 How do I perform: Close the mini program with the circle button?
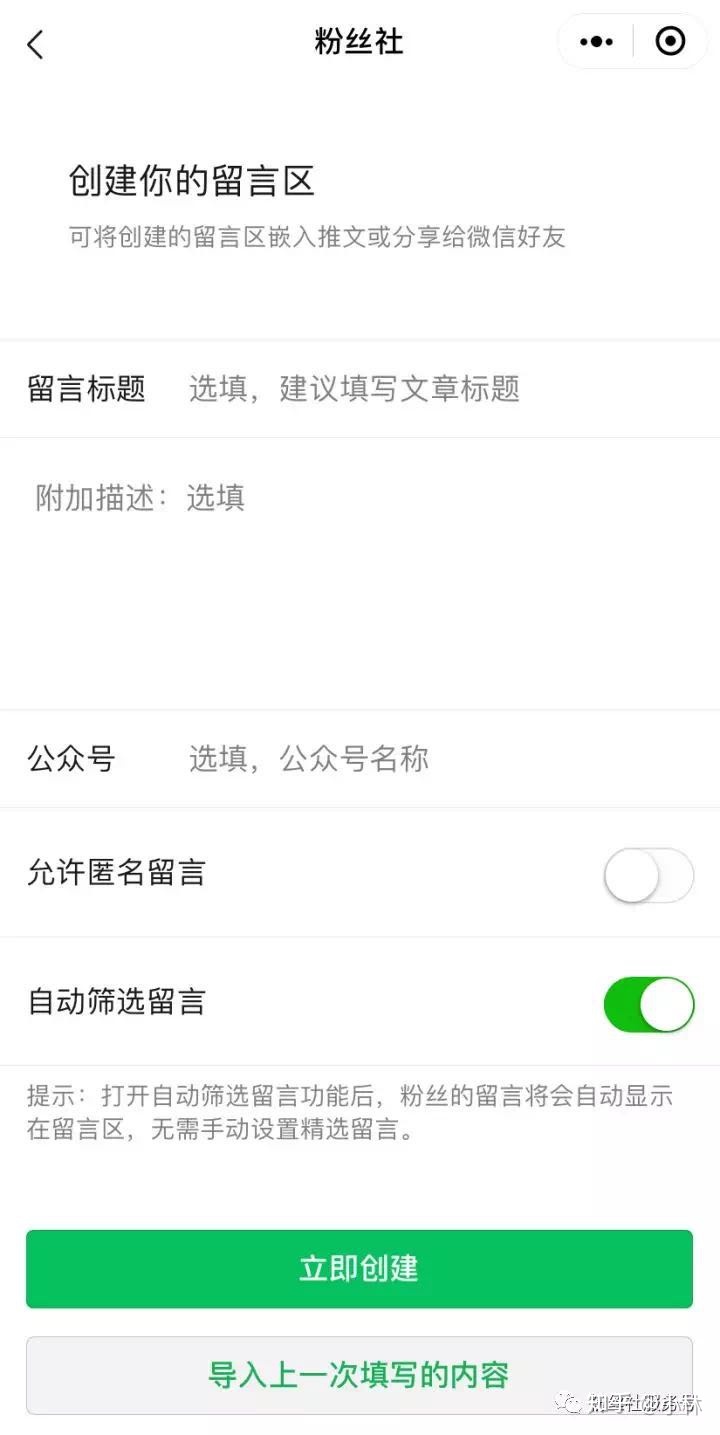point(670,42)
